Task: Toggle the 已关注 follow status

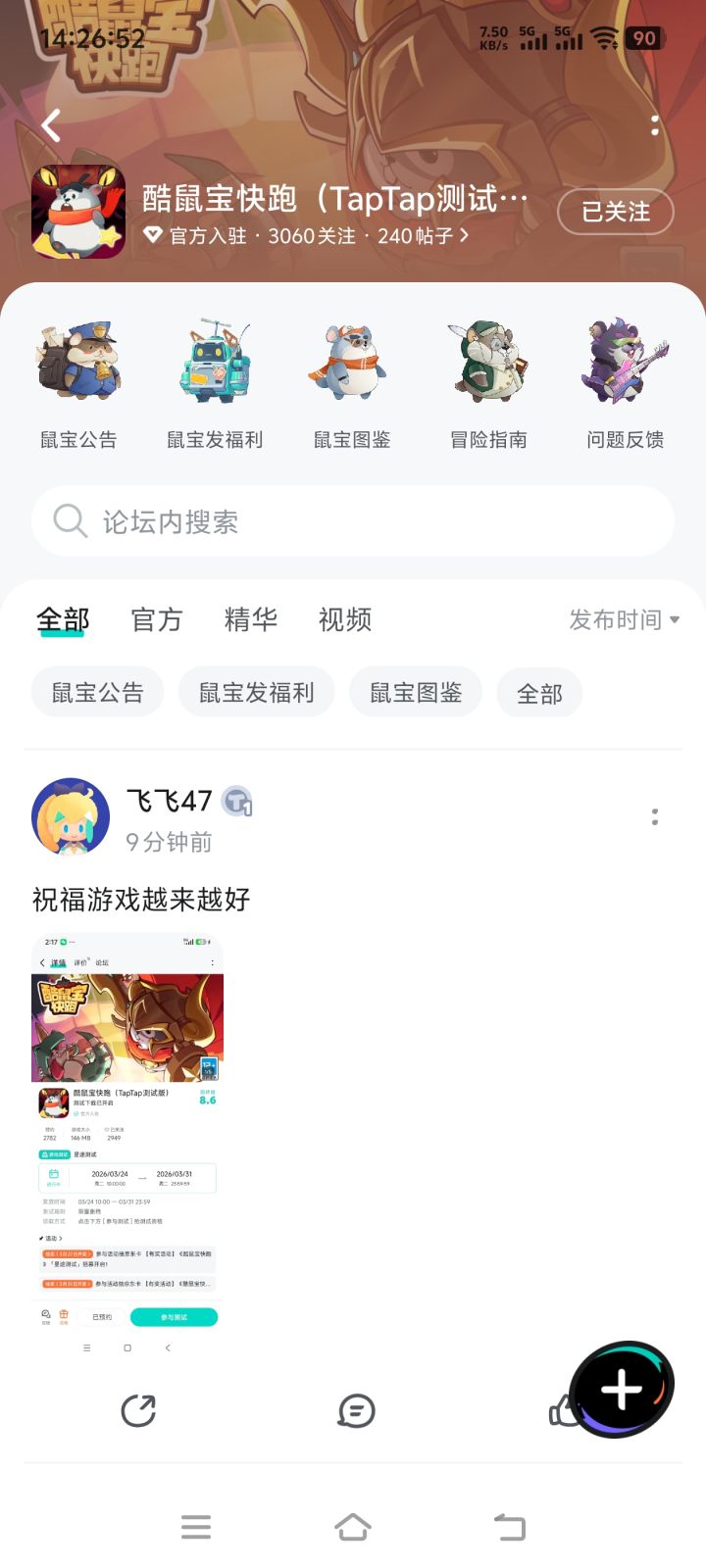Action: [615, 212]
